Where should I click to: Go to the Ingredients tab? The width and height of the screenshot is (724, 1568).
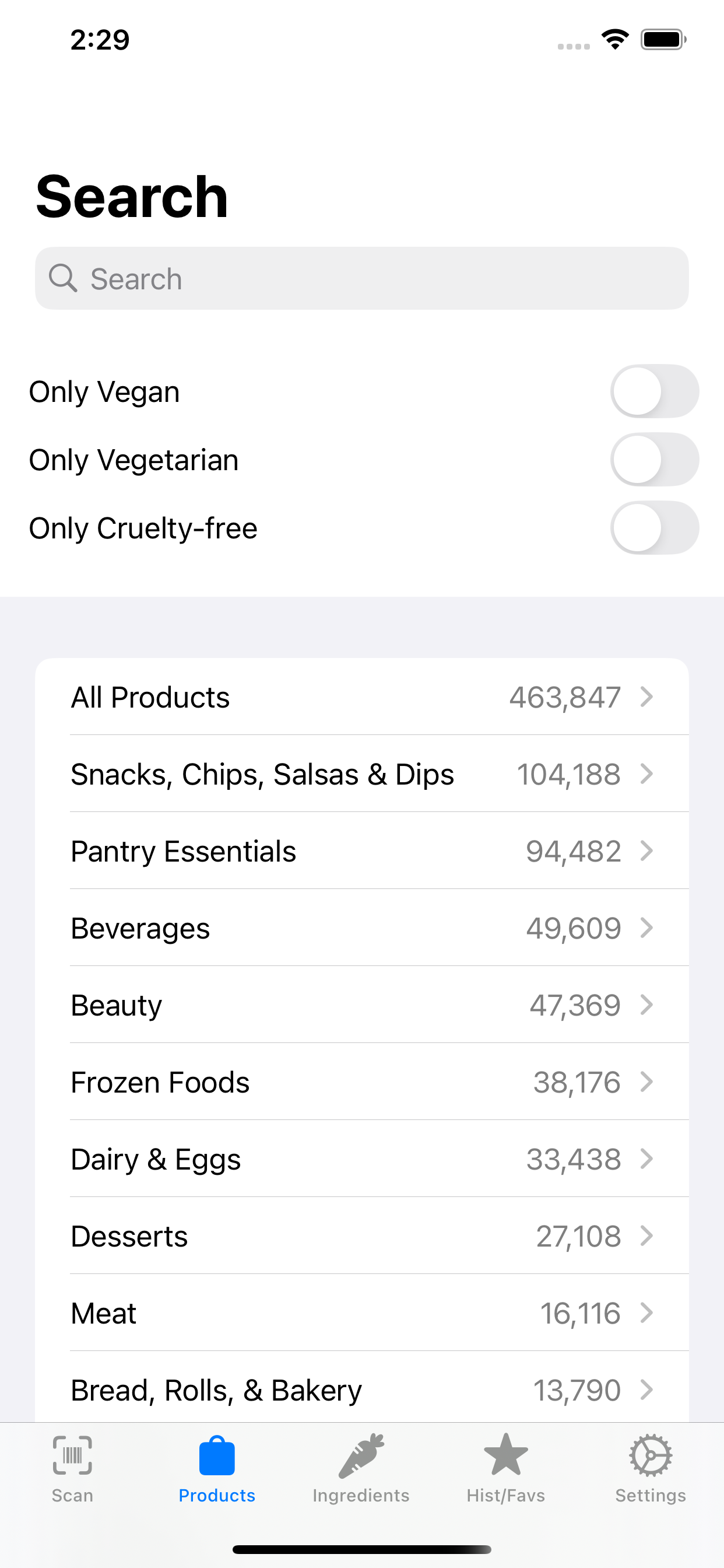(361, 1468)
